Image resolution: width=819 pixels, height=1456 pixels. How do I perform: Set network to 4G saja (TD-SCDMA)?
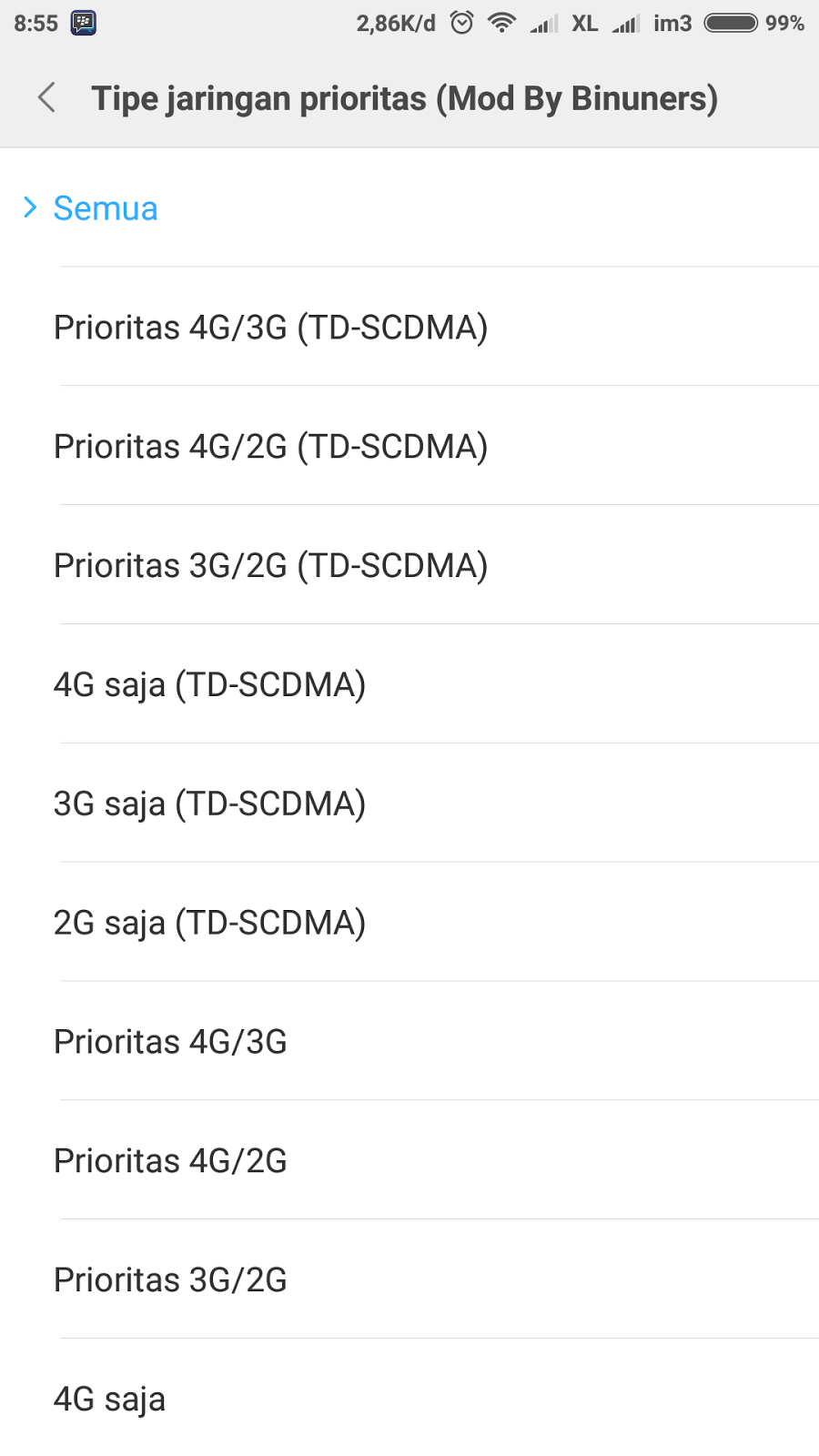[x=209, y=685]
